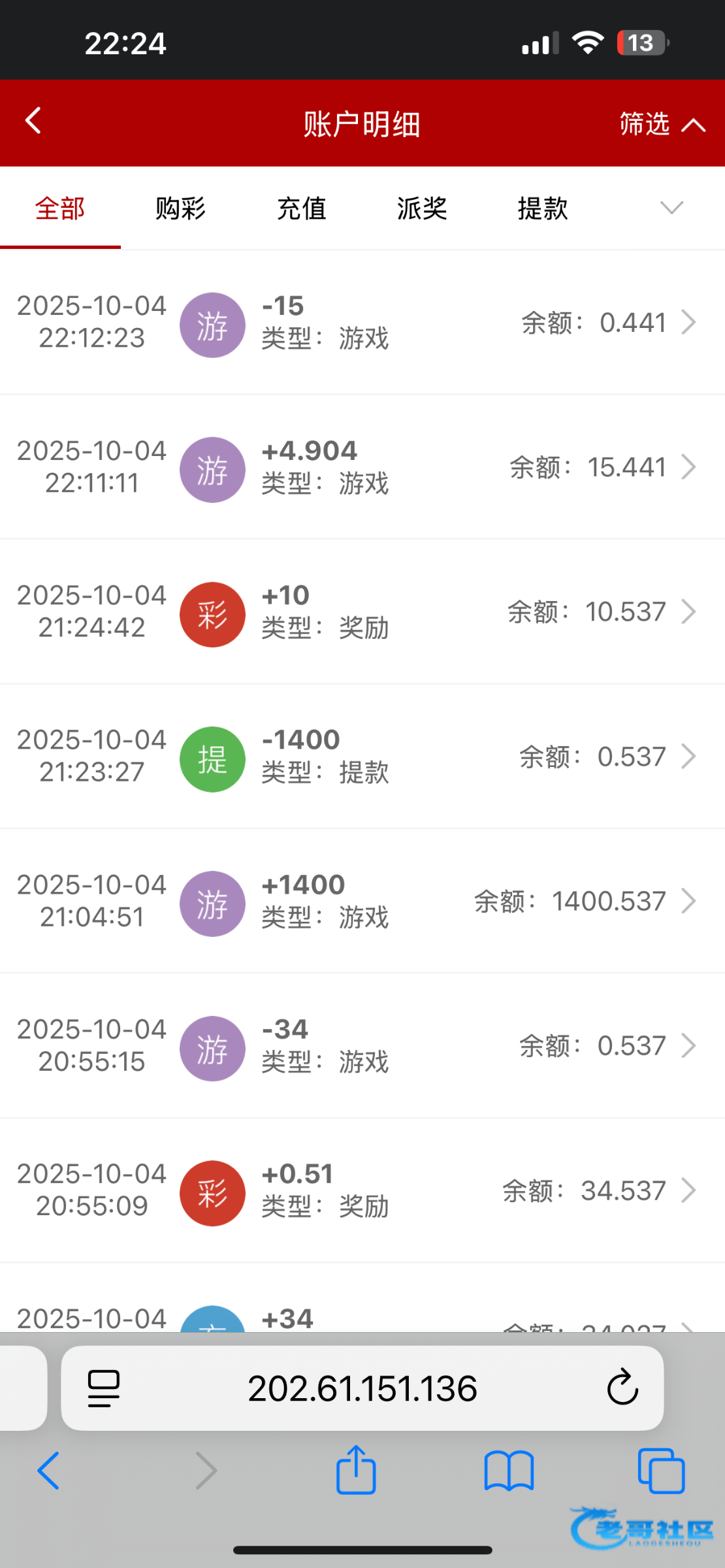View the +10 奖励 record details

pos(362,612)
